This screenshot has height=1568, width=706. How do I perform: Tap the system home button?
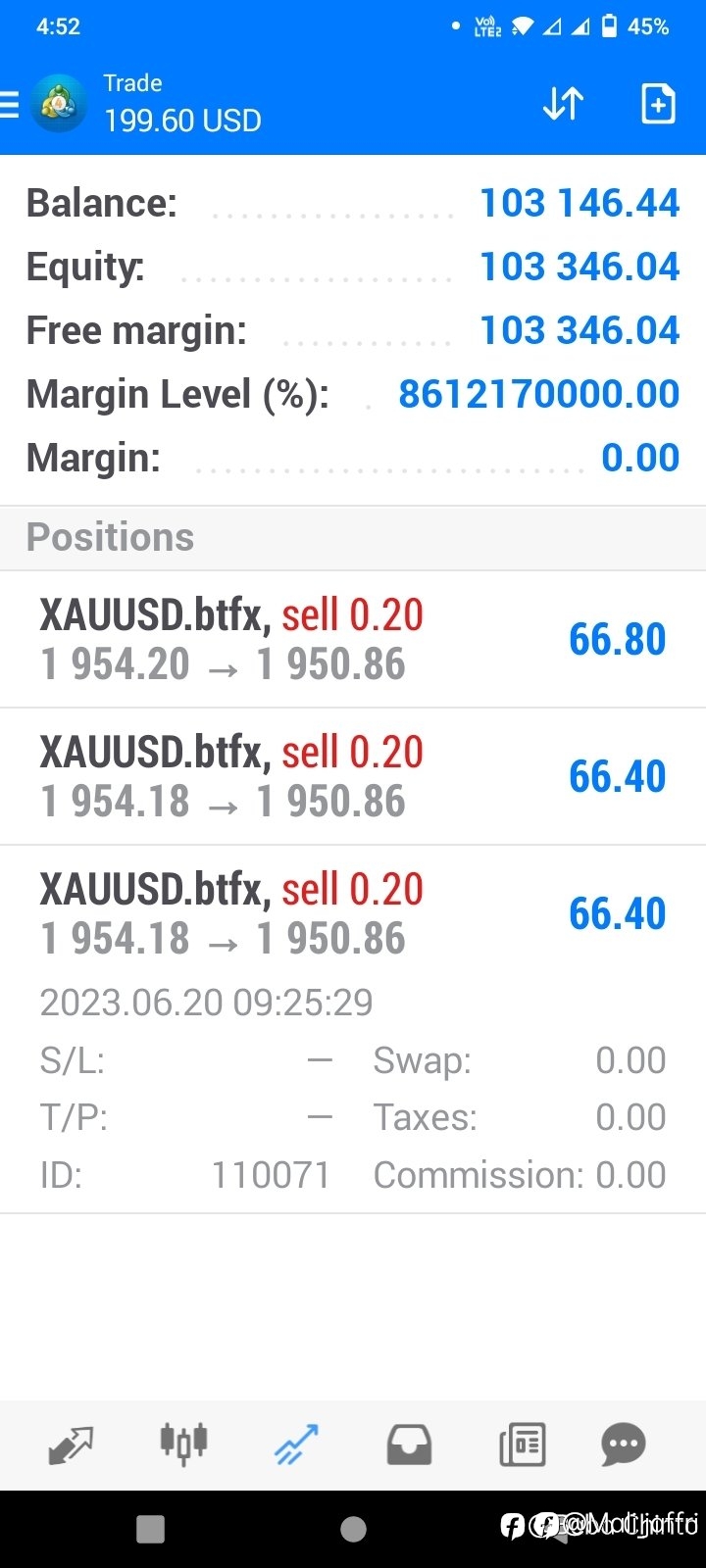tap(353, 1529)
